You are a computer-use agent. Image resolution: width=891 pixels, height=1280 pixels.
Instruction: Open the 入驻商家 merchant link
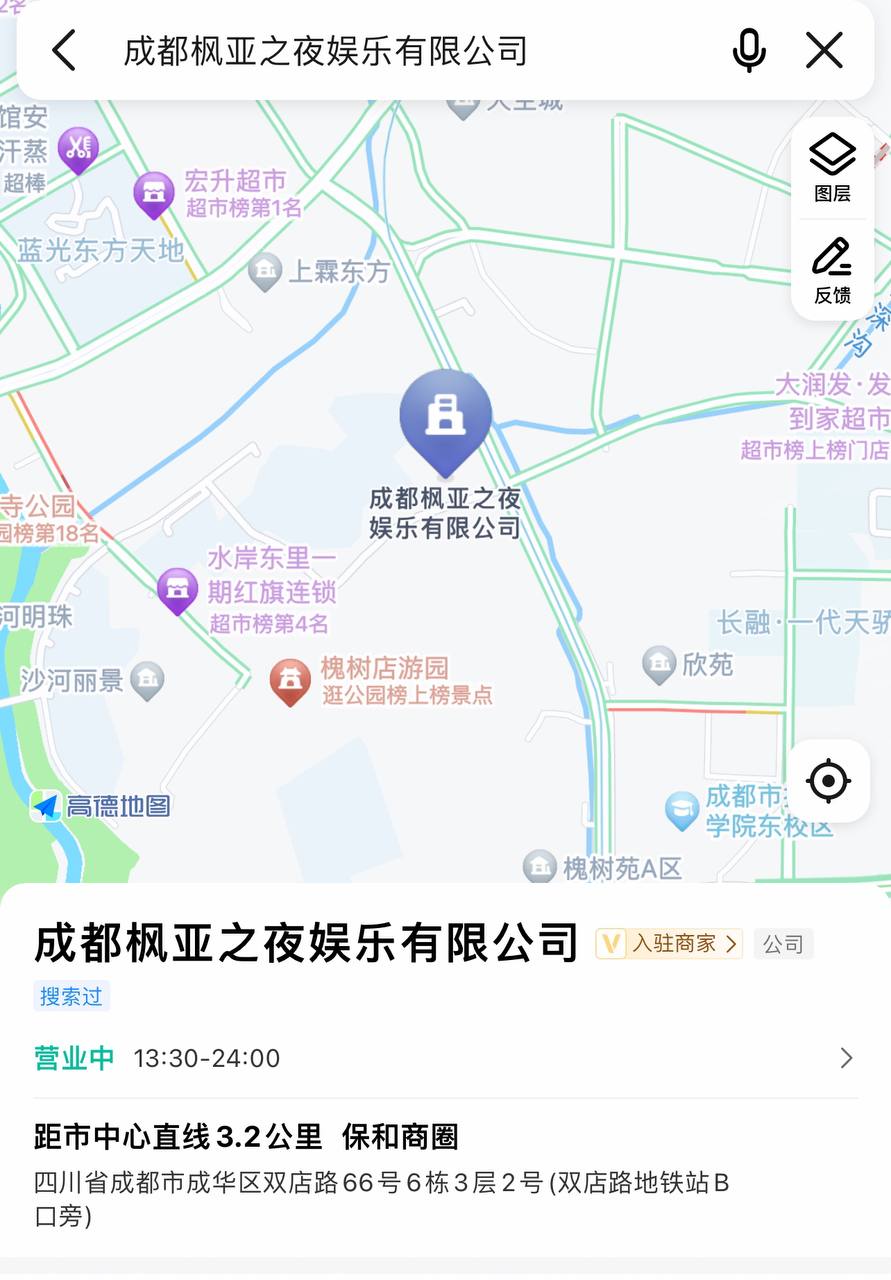(668, 941)
